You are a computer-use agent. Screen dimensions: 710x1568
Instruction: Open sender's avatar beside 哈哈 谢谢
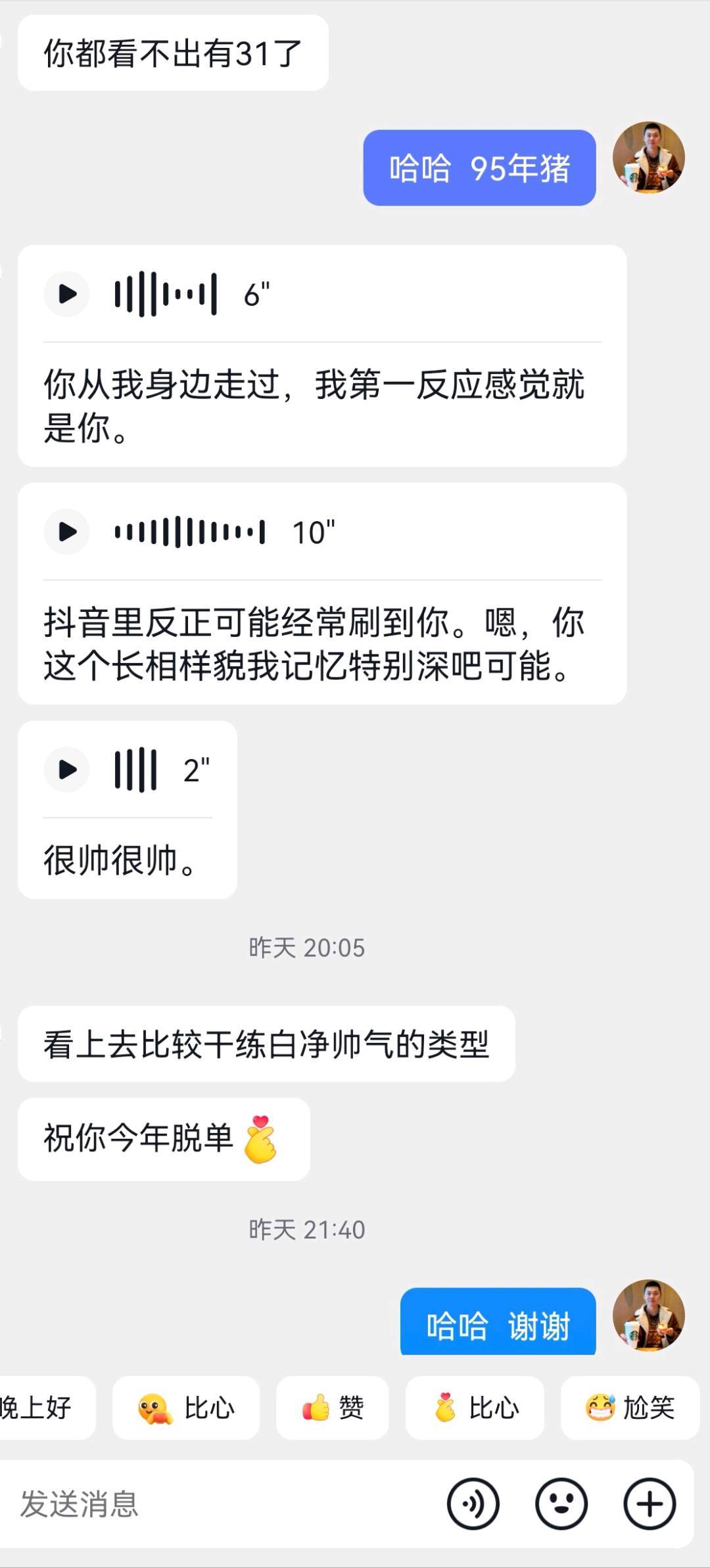coord(649,1316)
